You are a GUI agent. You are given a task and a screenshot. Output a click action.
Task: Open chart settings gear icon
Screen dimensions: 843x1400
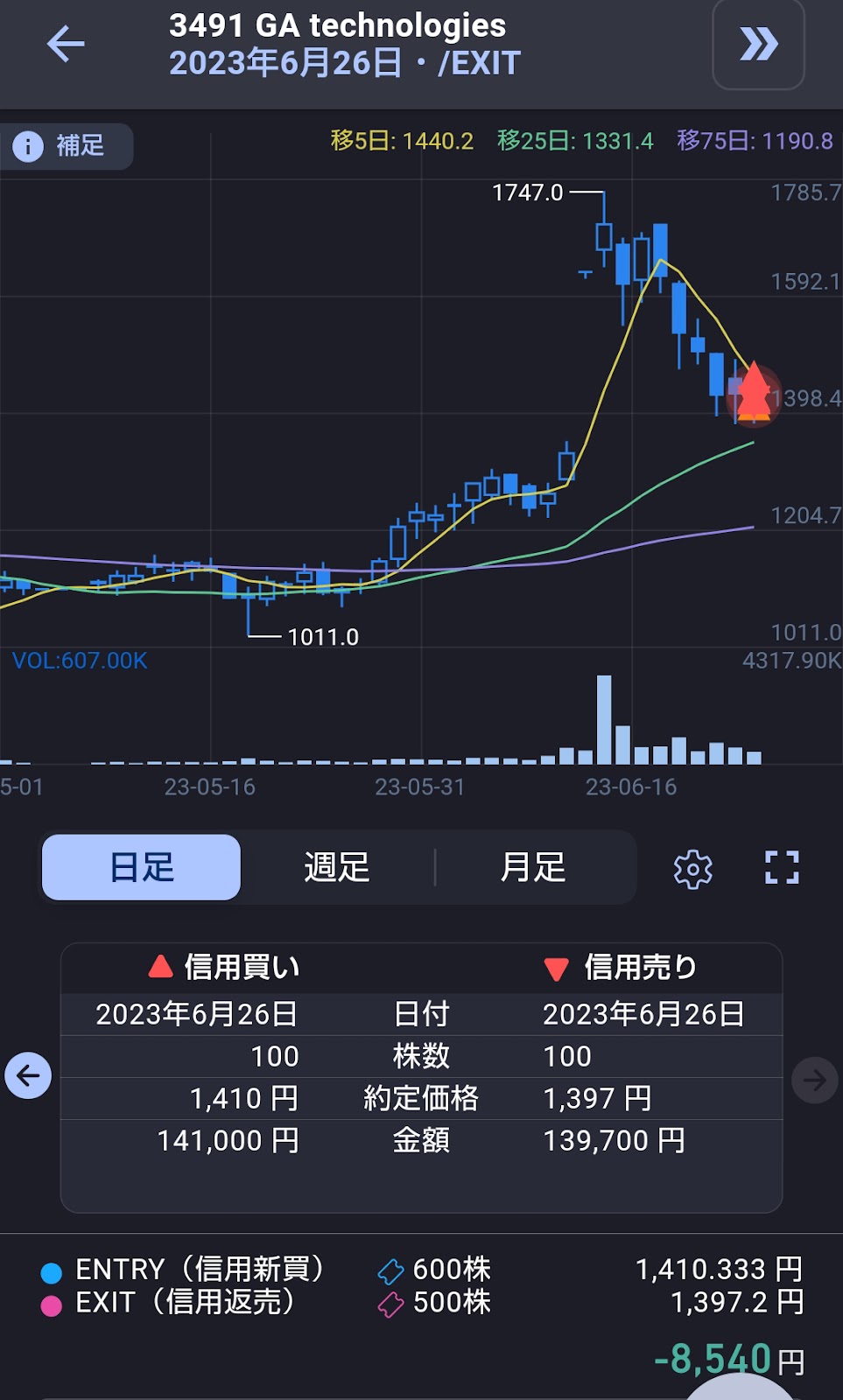[x=692, y=869]
